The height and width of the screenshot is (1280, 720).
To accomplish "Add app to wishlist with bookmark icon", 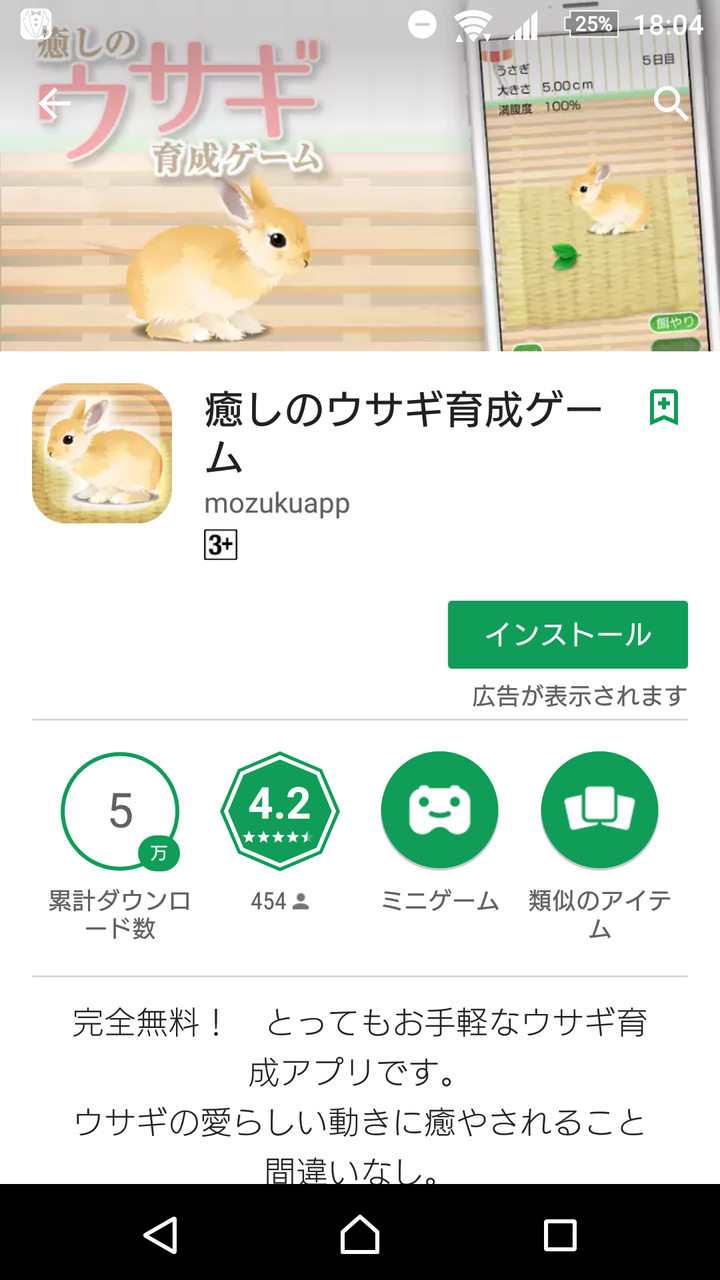I will pos(664,407).
